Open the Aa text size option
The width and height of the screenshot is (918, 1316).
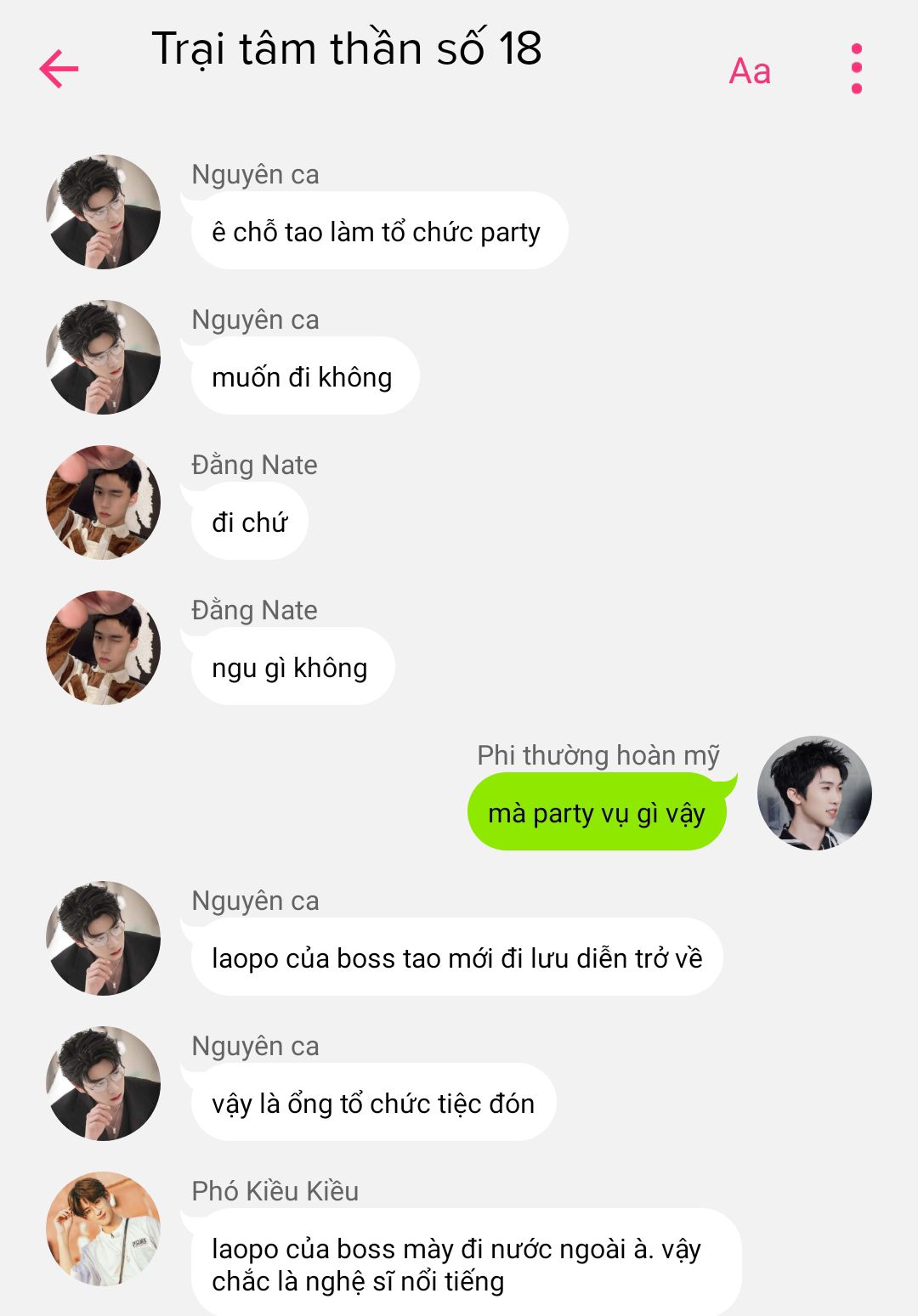click(749, 71)
